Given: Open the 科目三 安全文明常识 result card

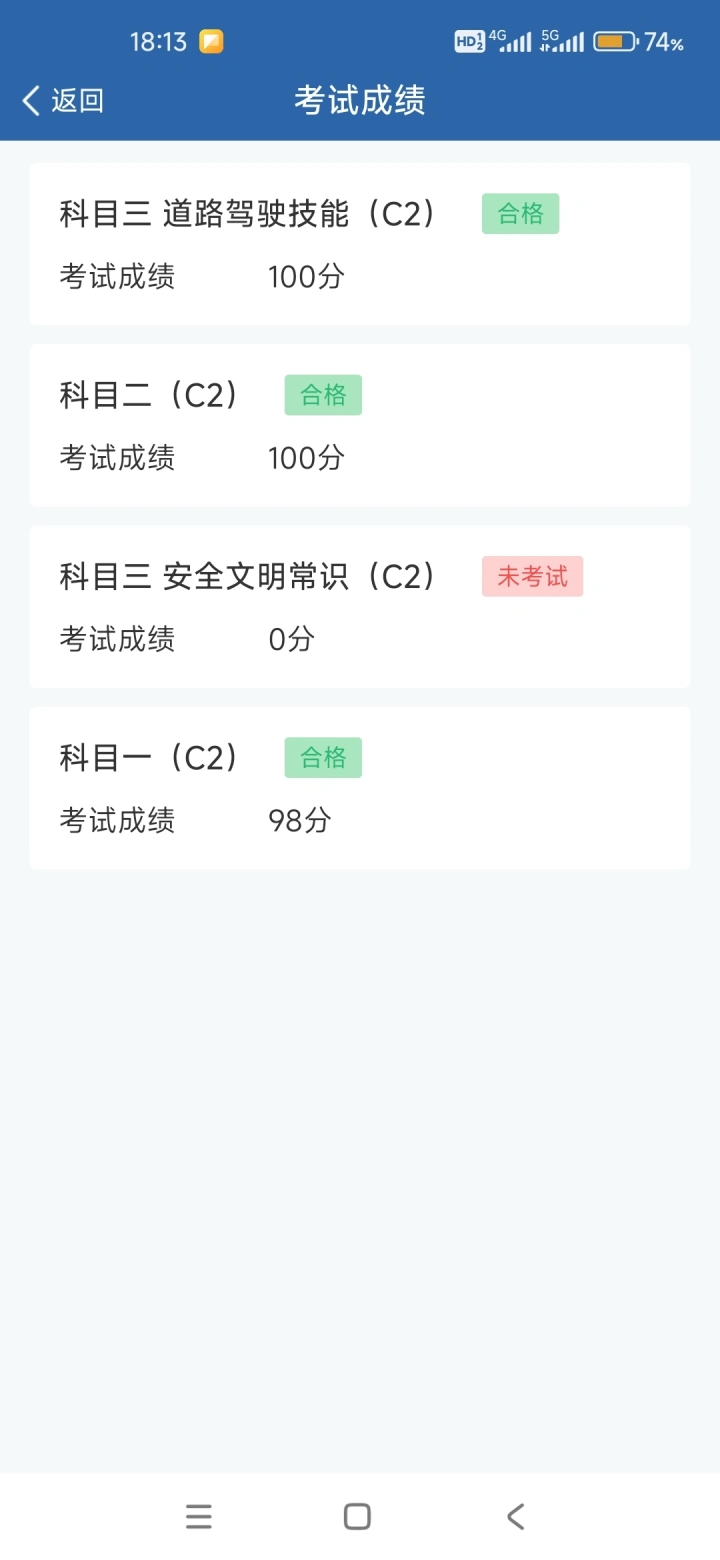Looking at the screenshot, I should (x=360, y=606).
